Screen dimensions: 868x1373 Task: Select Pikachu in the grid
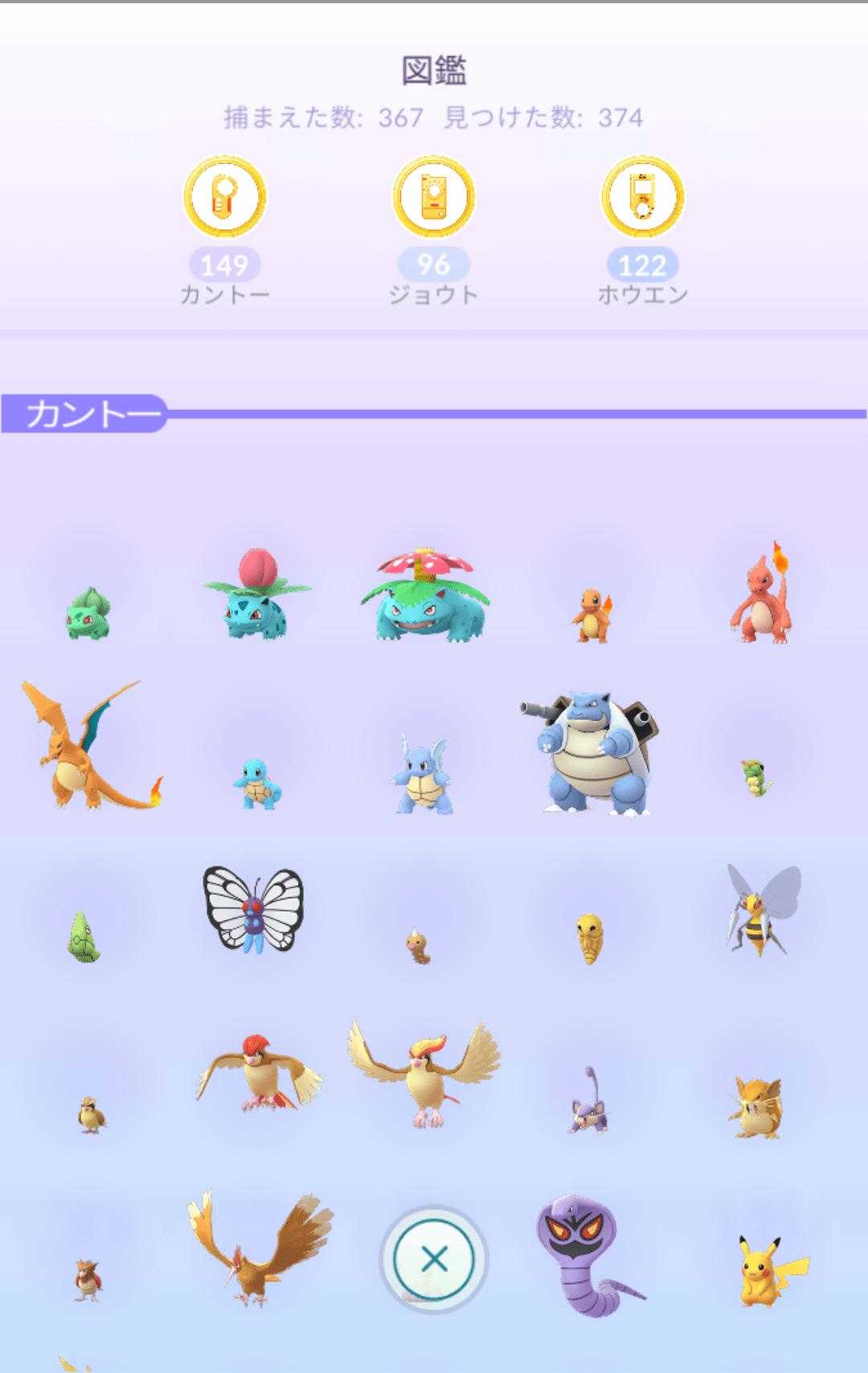764,1272
